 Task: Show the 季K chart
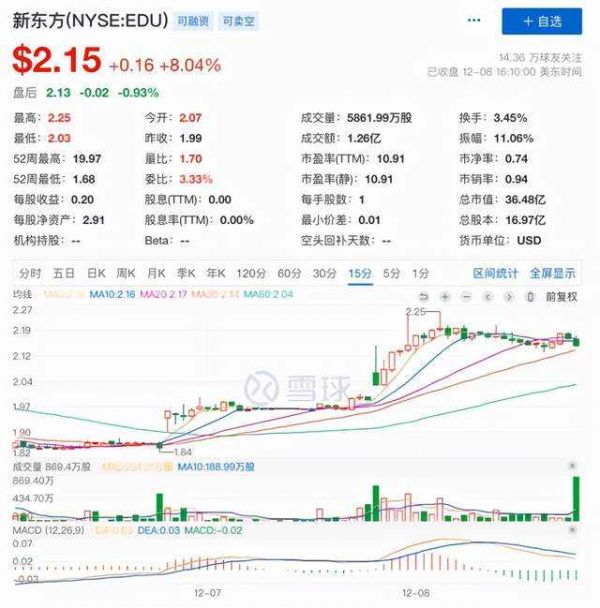tap(186, 273)
